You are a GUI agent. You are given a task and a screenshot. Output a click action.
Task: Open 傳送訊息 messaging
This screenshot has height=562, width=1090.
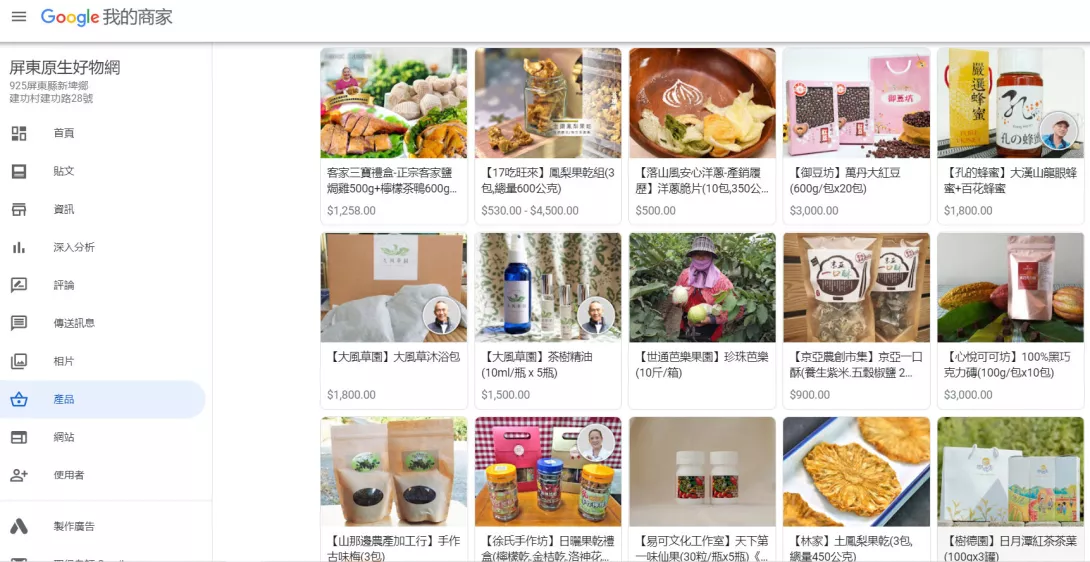pos(74,323)
